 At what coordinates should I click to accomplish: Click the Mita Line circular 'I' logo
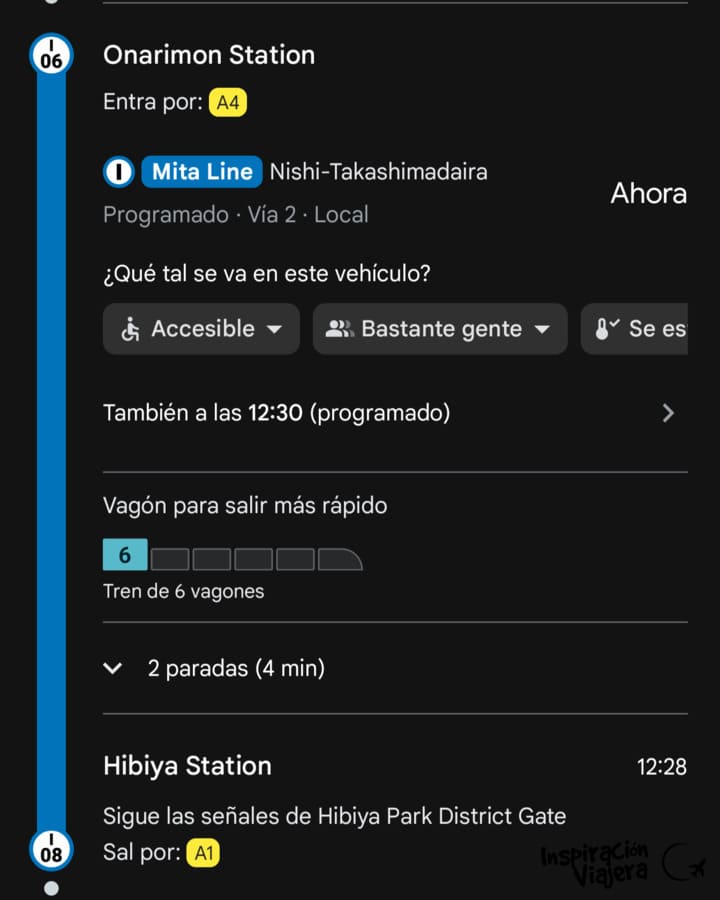pos(117,171)
